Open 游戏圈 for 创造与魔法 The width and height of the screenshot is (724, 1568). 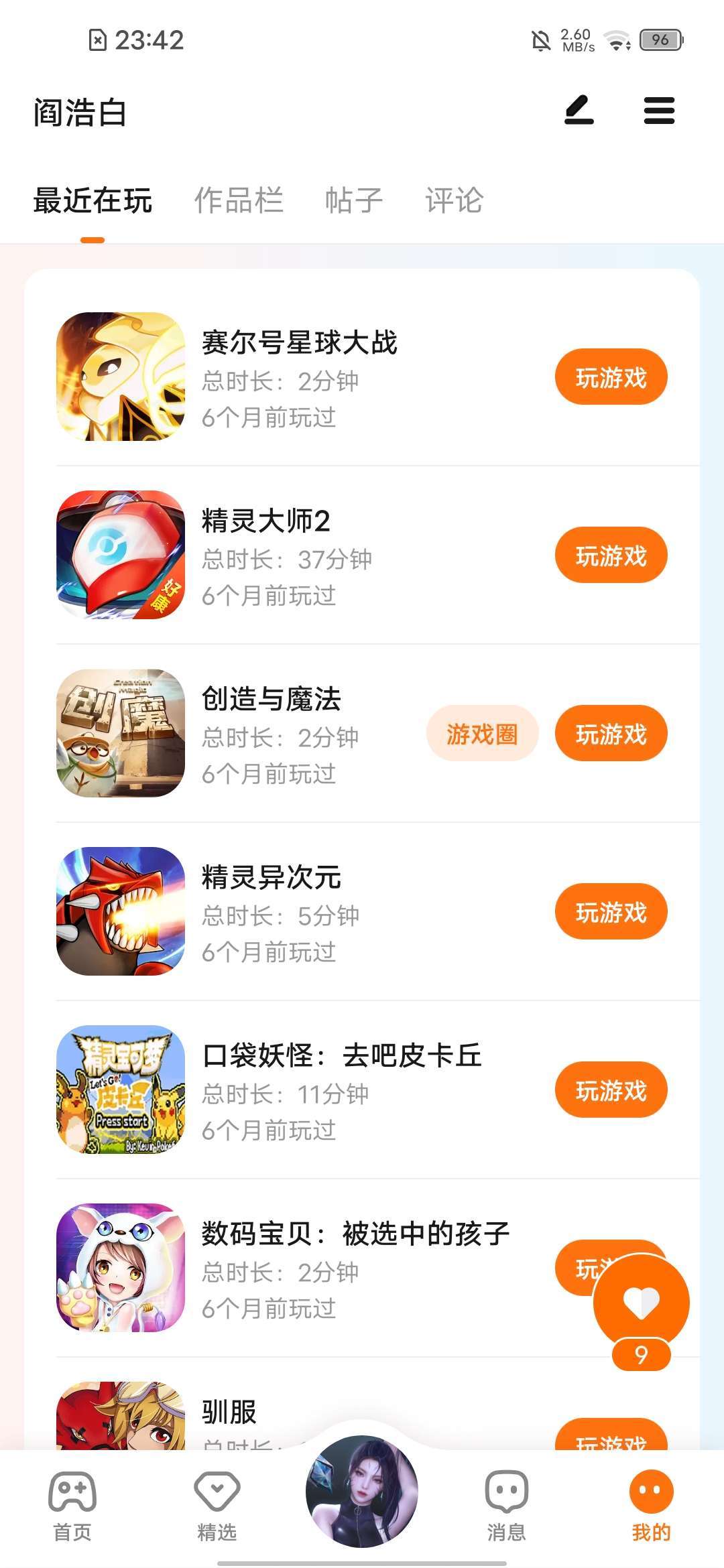482,734
